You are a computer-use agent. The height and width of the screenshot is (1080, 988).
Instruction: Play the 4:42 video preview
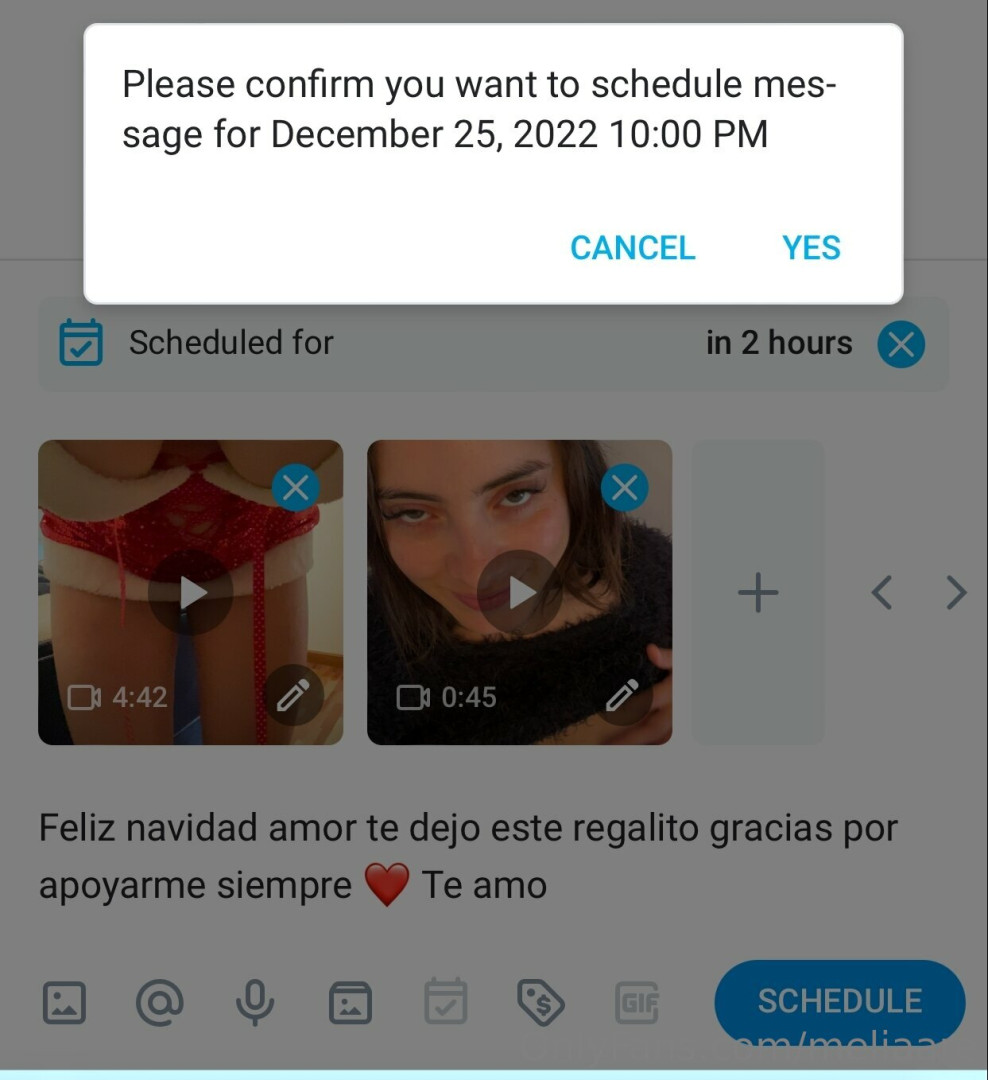pyautogui.click(x=191, y=593)
